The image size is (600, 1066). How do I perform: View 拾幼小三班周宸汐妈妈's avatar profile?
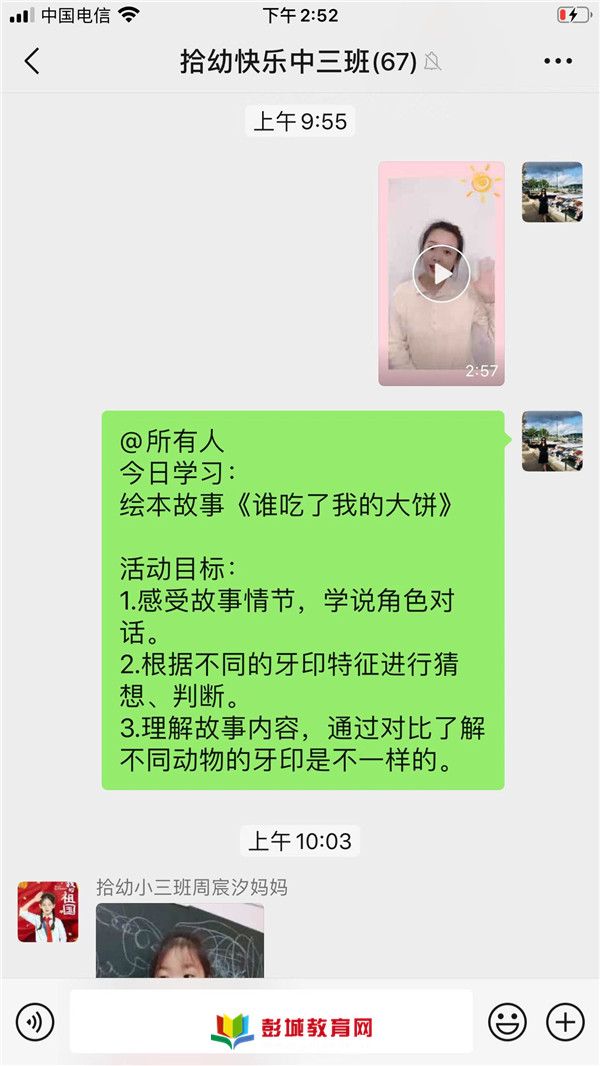click(48, 912)
